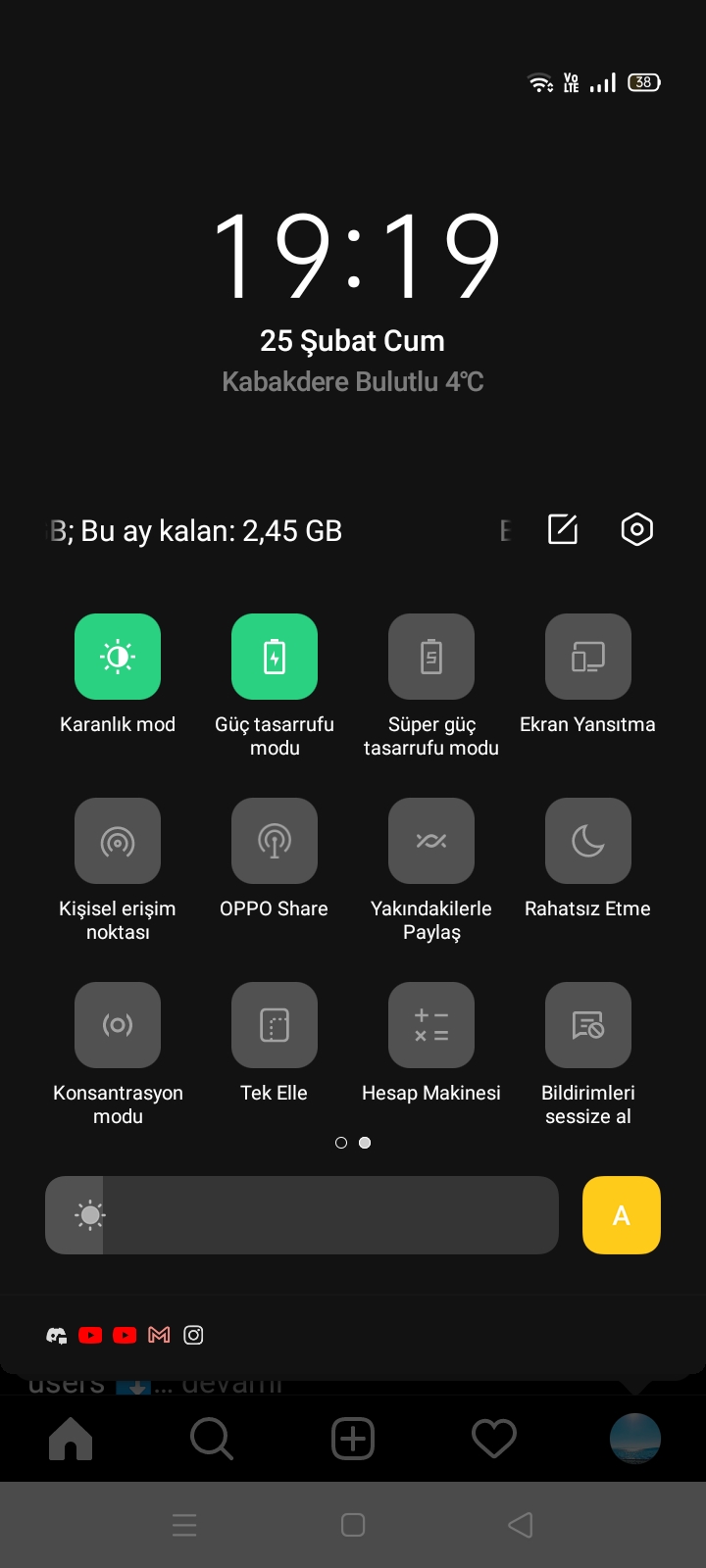Tap the system home square button
Screen dimensions: 706x1568
[x=353, y=1525]
